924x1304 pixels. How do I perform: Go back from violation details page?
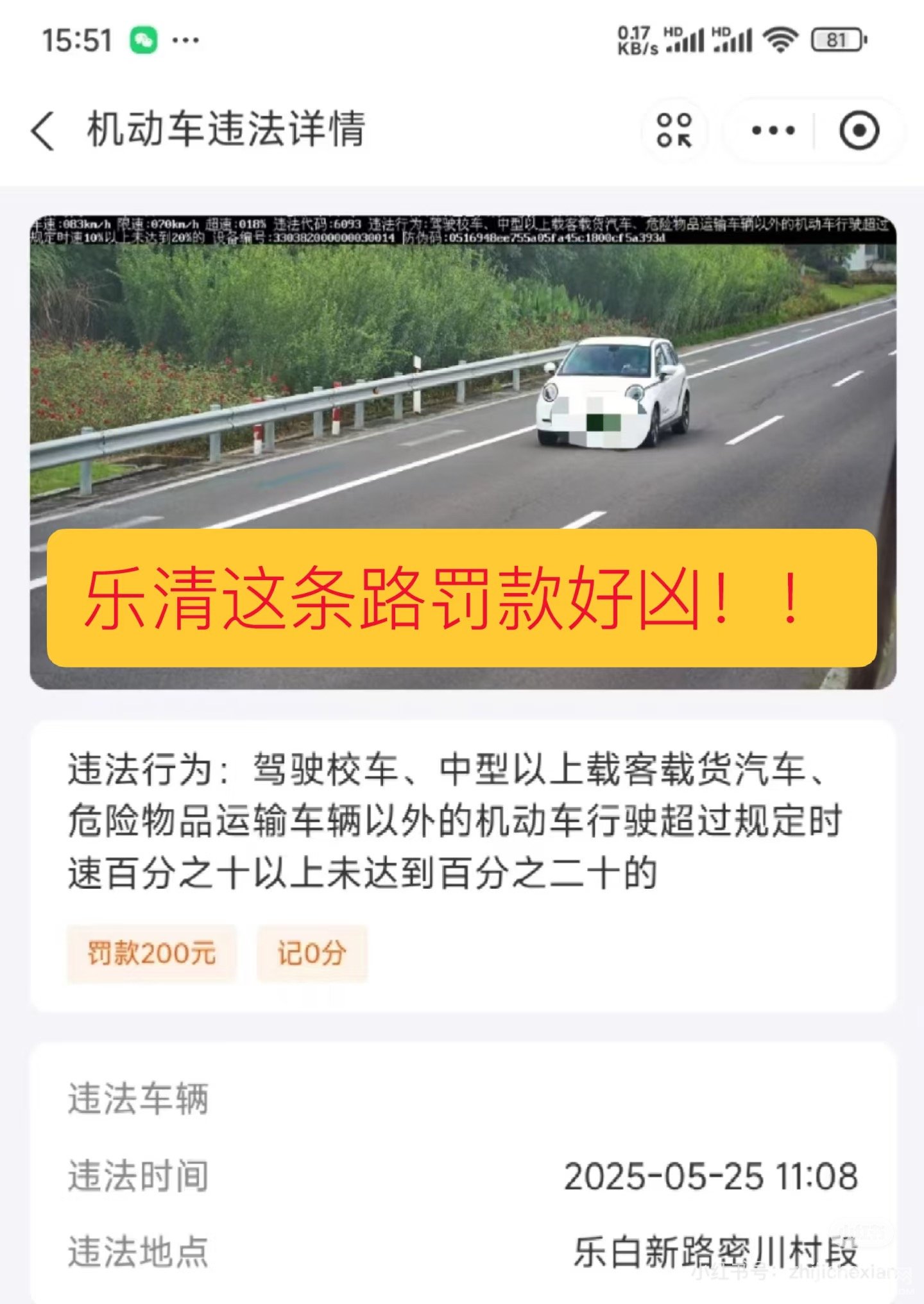click(x=44, y=131)
